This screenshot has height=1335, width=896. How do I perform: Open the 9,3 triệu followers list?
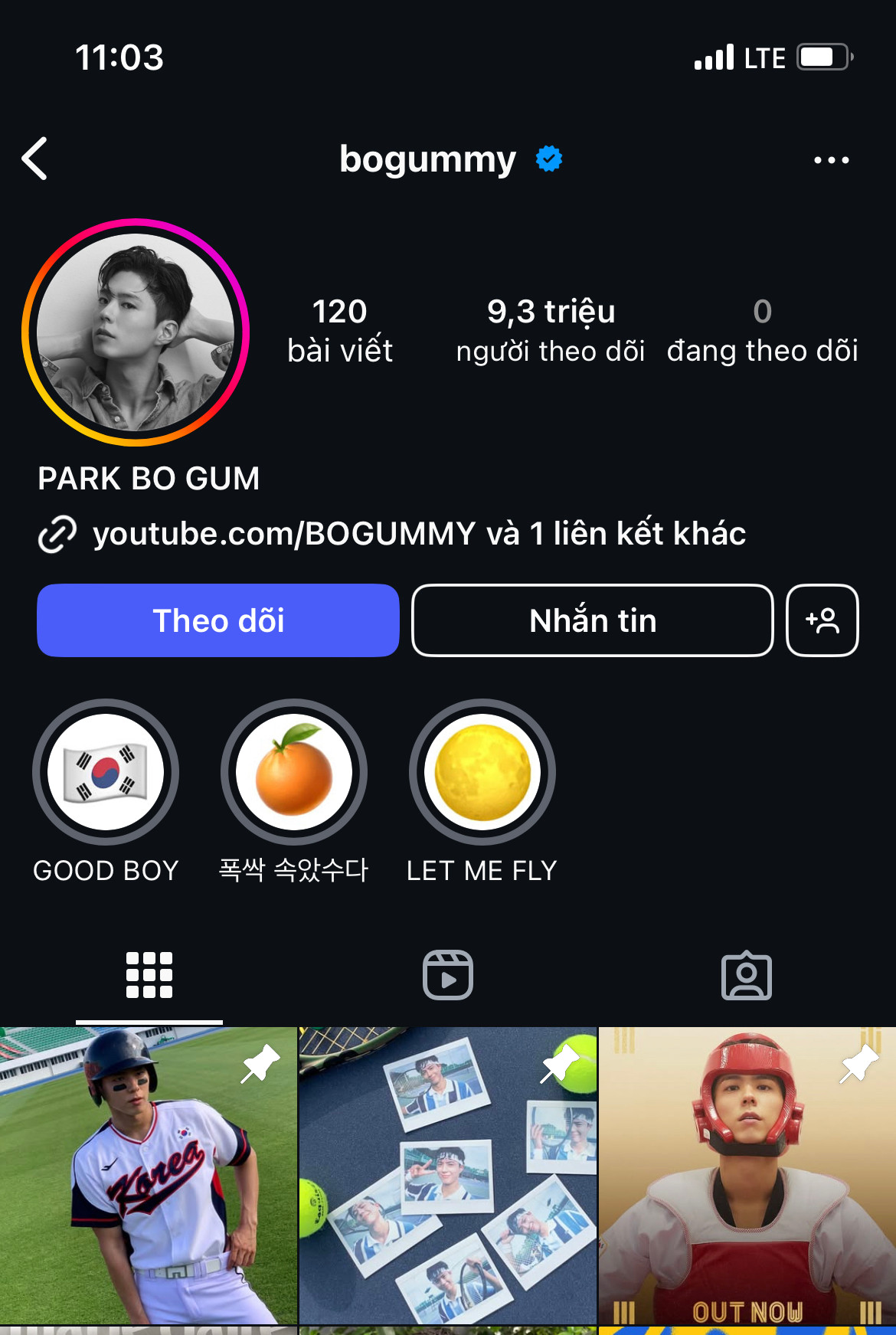[551, 330]
